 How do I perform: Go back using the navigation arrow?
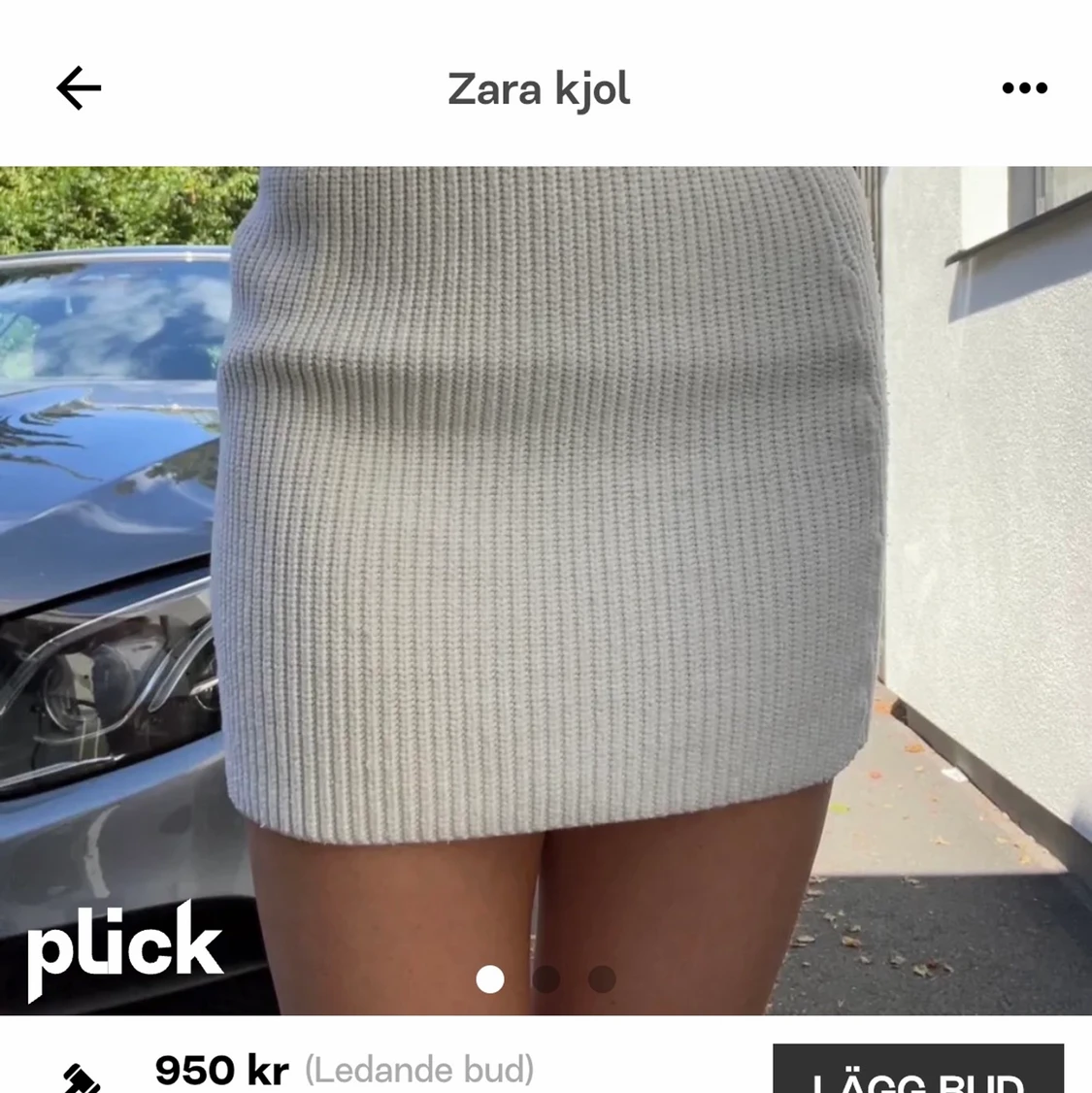(78, 87)
